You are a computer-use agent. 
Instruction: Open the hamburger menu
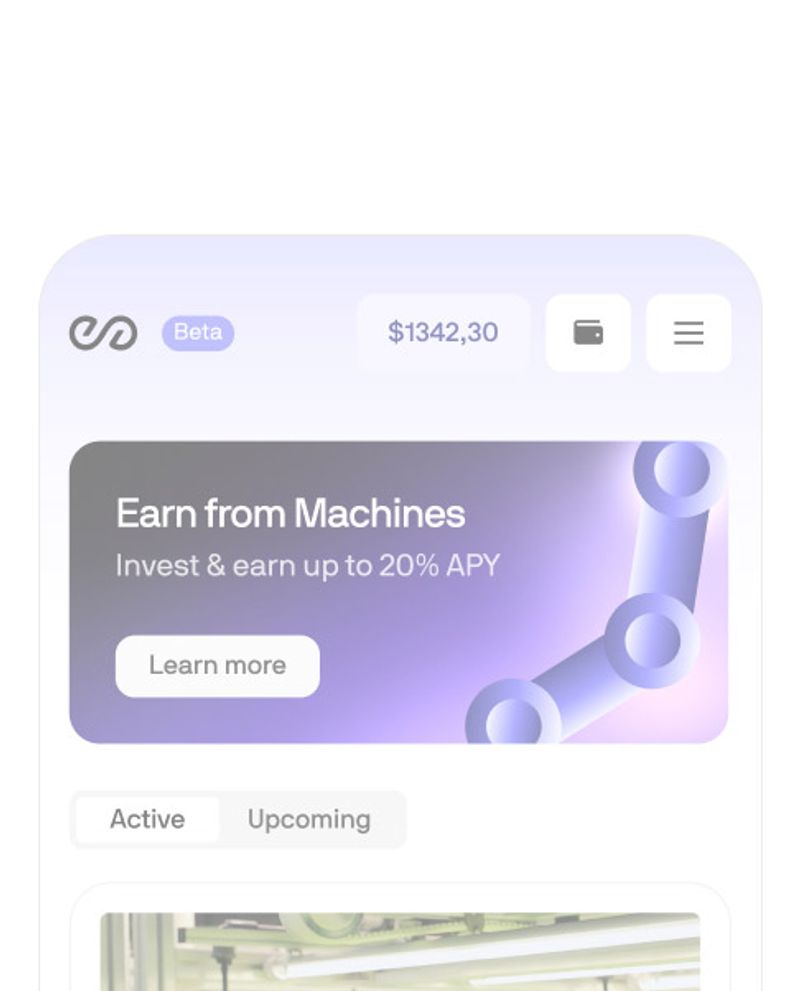coord(688,332)
